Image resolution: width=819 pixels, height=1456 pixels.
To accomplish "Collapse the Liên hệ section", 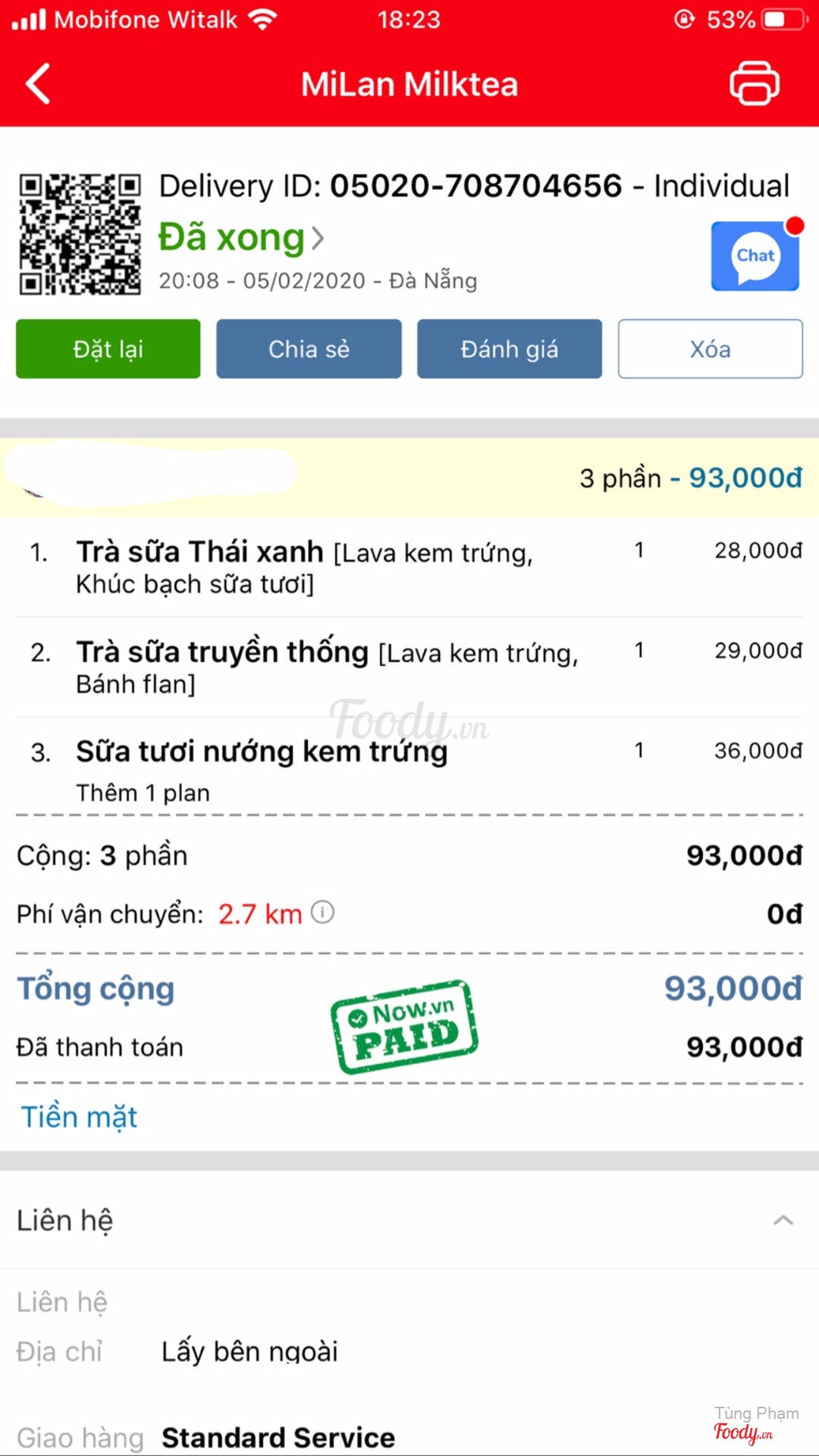I will (783, 1220).
